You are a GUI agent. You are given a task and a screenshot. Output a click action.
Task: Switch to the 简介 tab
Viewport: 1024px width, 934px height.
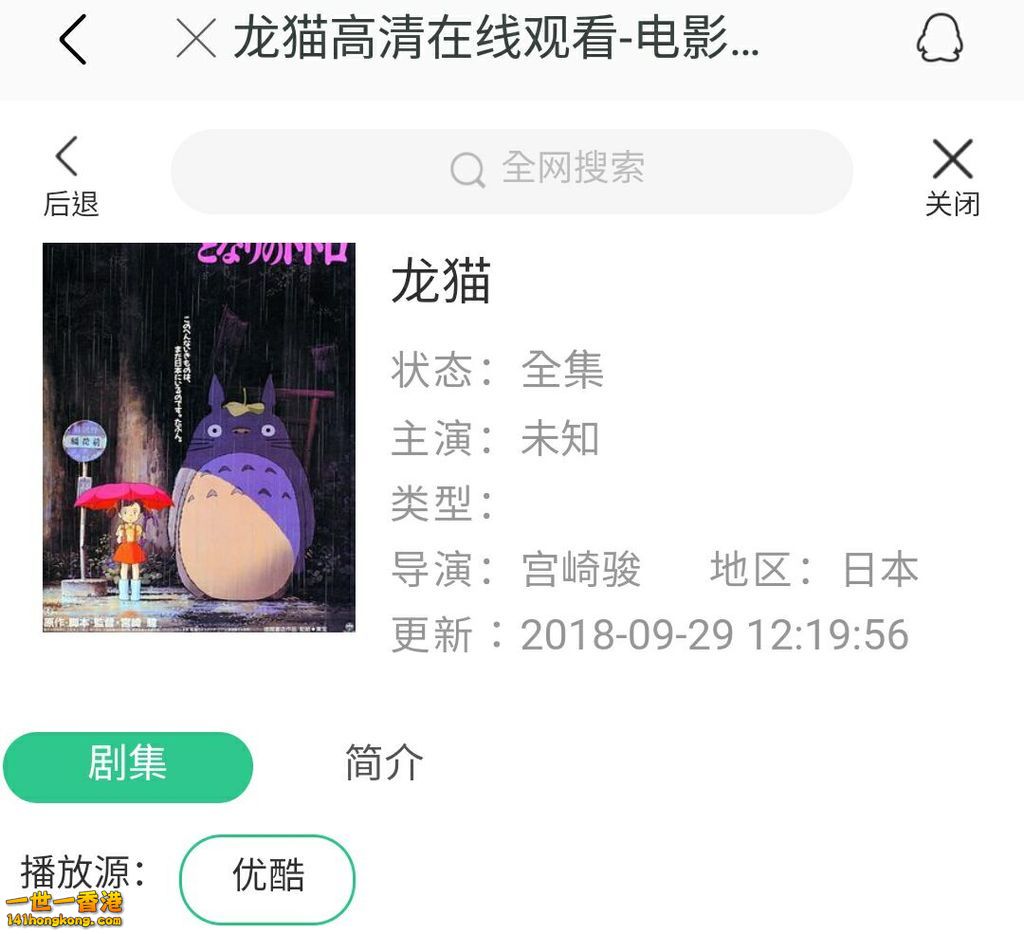coord(384,764)
